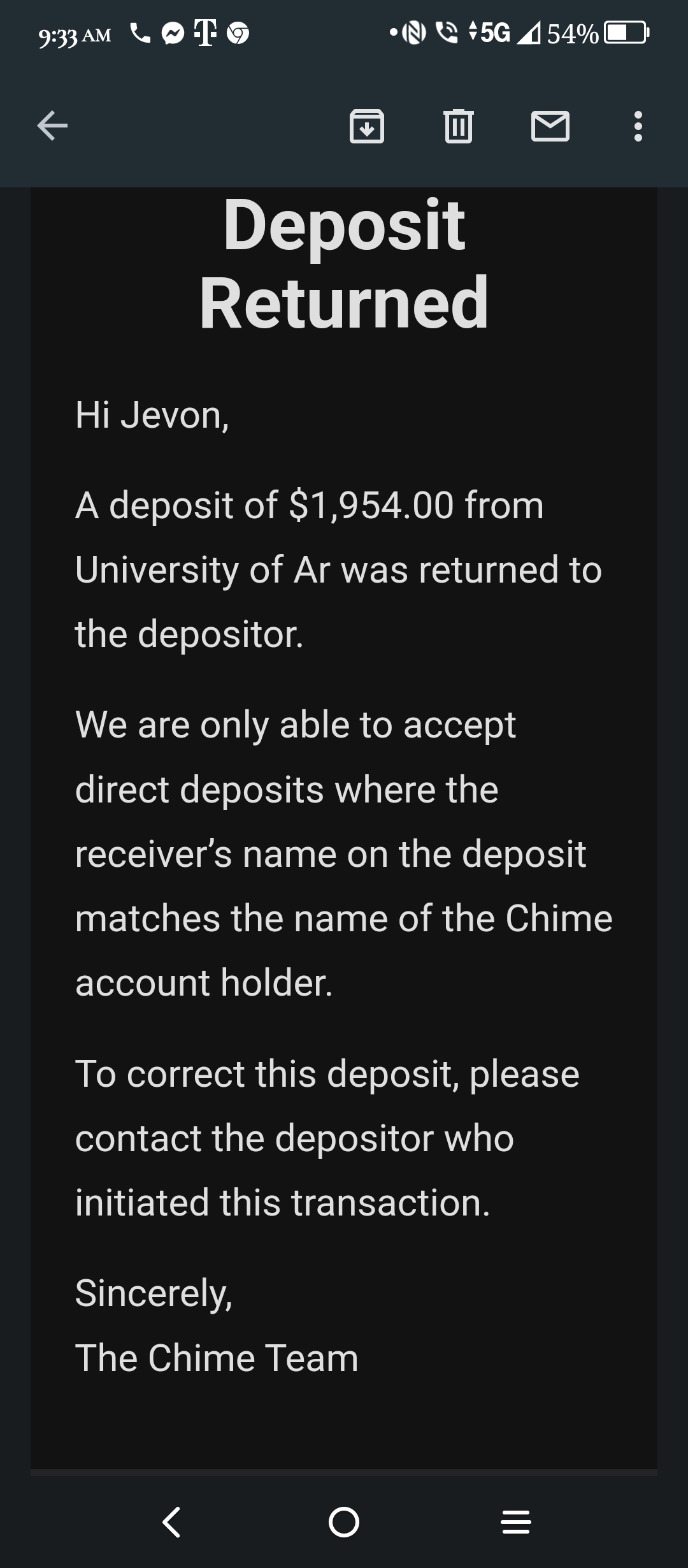Viewport: 688px width, 1568px height.
Task: Open the three-dot overflow menu
Action: [x=638, y=126]
